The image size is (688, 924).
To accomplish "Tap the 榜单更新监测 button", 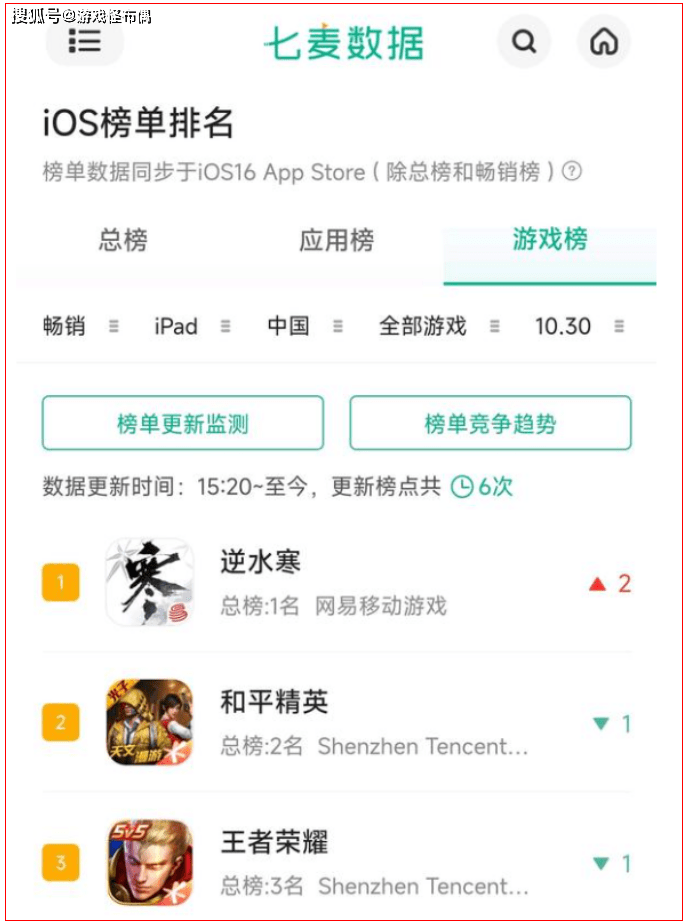I will (x=183, y=424).
